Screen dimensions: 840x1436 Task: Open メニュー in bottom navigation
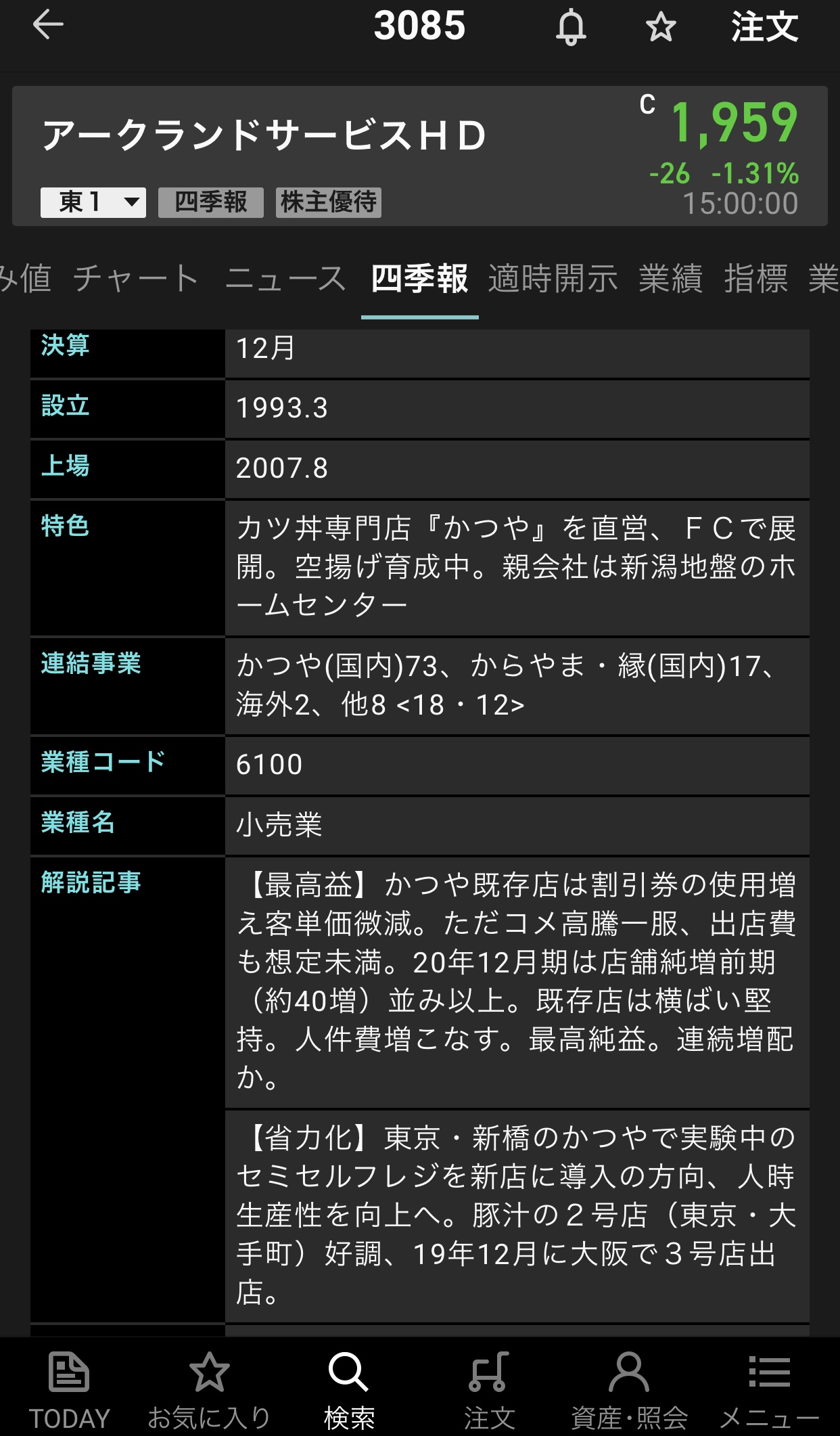pyautogui.click(x=769, y=1389)
